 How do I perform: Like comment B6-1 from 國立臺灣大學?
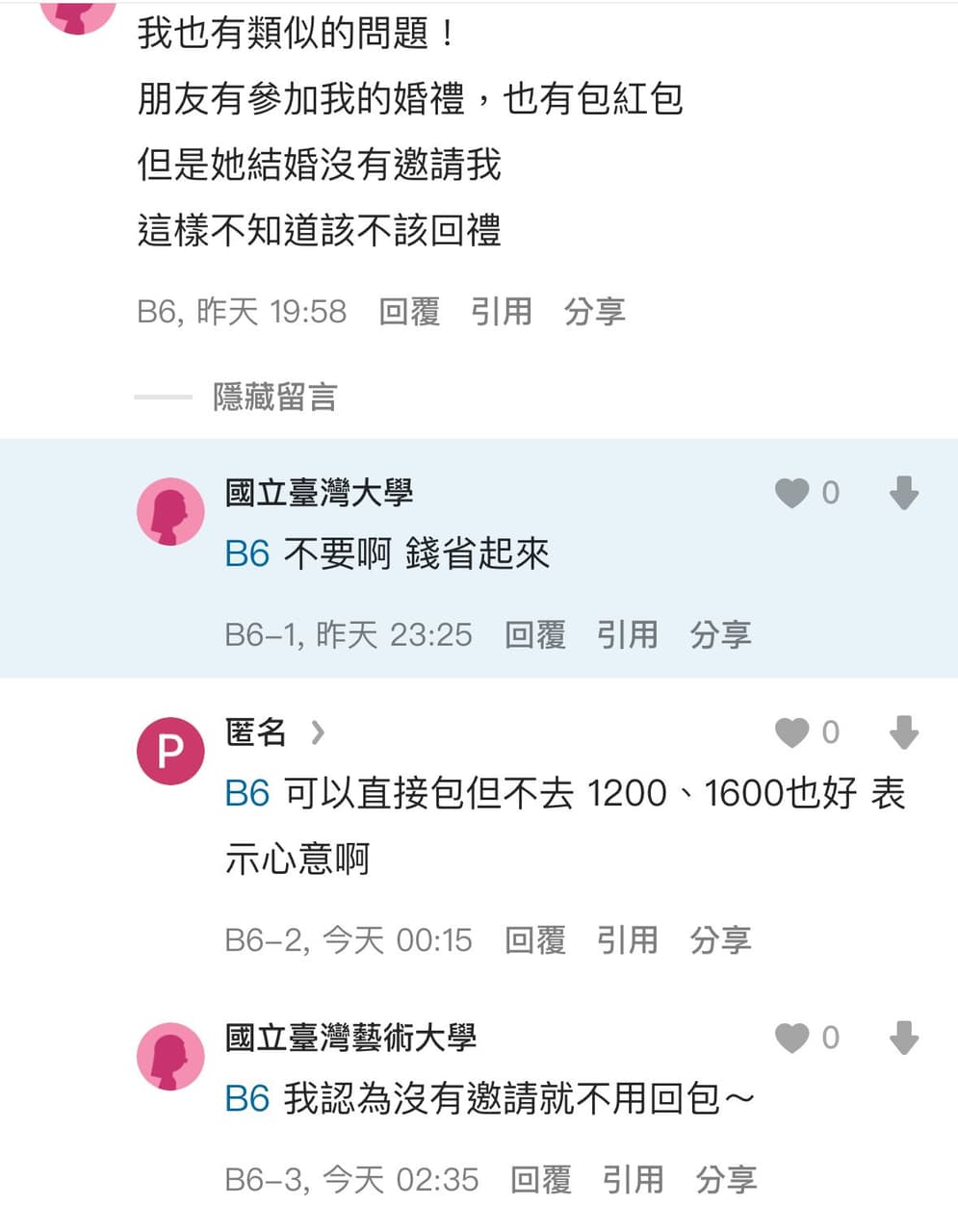tap(791, 494)
